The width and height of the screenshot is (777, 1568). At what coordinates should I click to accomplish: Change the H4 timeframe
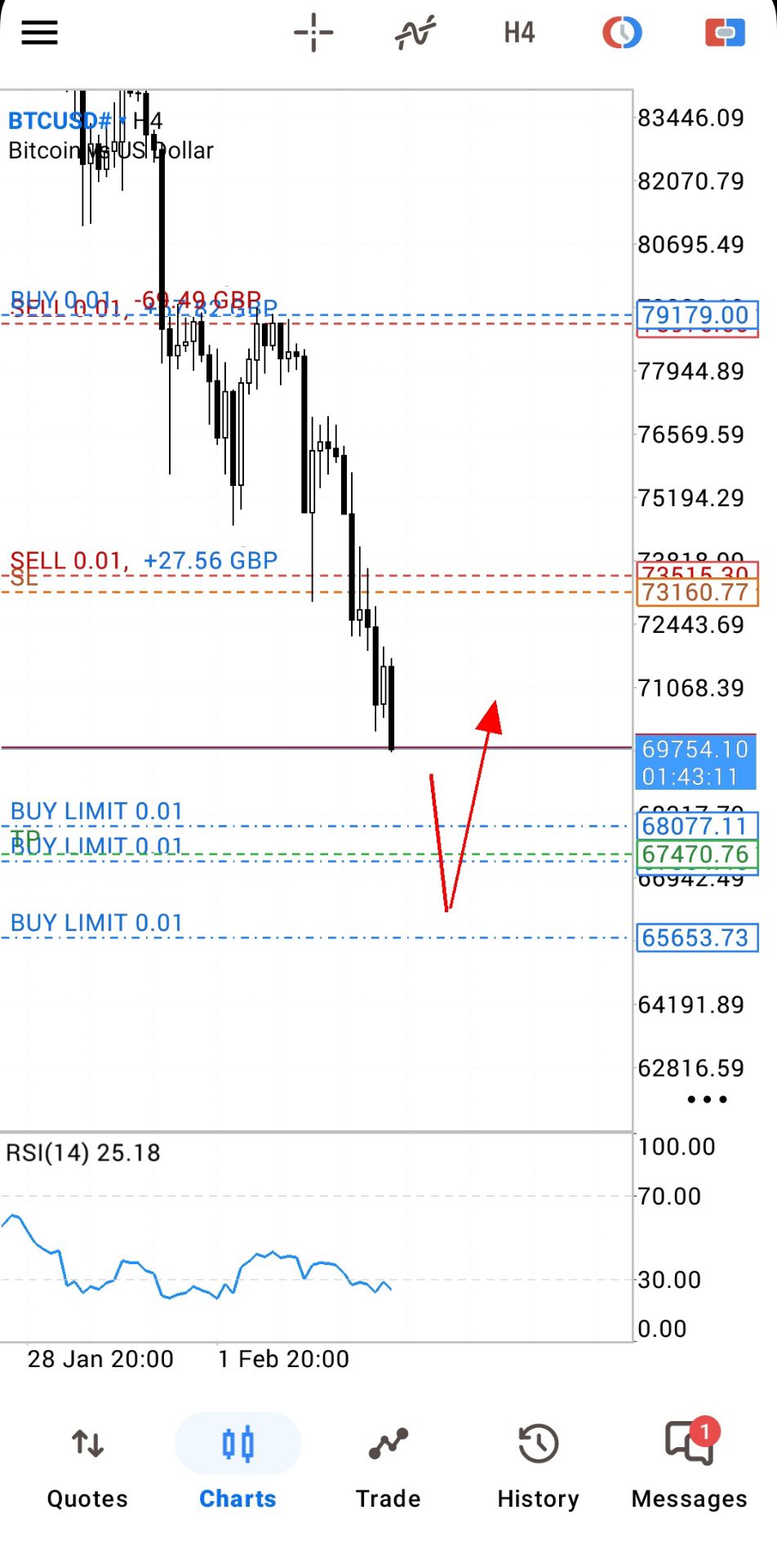[519, 33]
